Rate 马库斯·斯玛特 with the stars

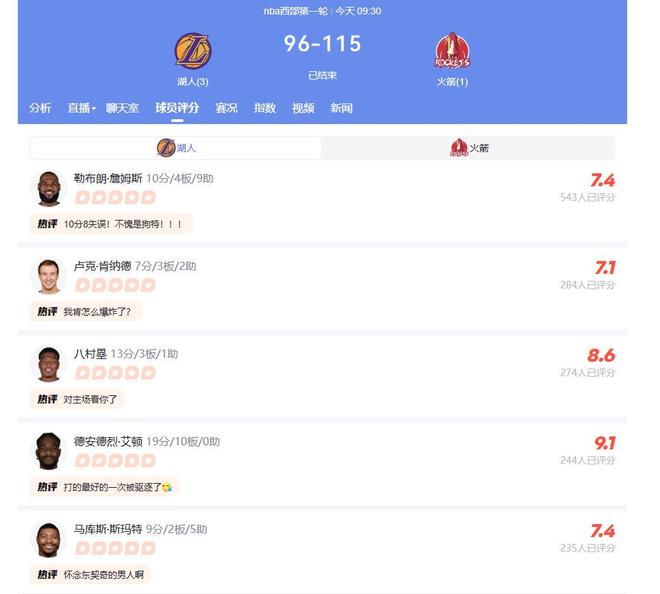point(115,548)
